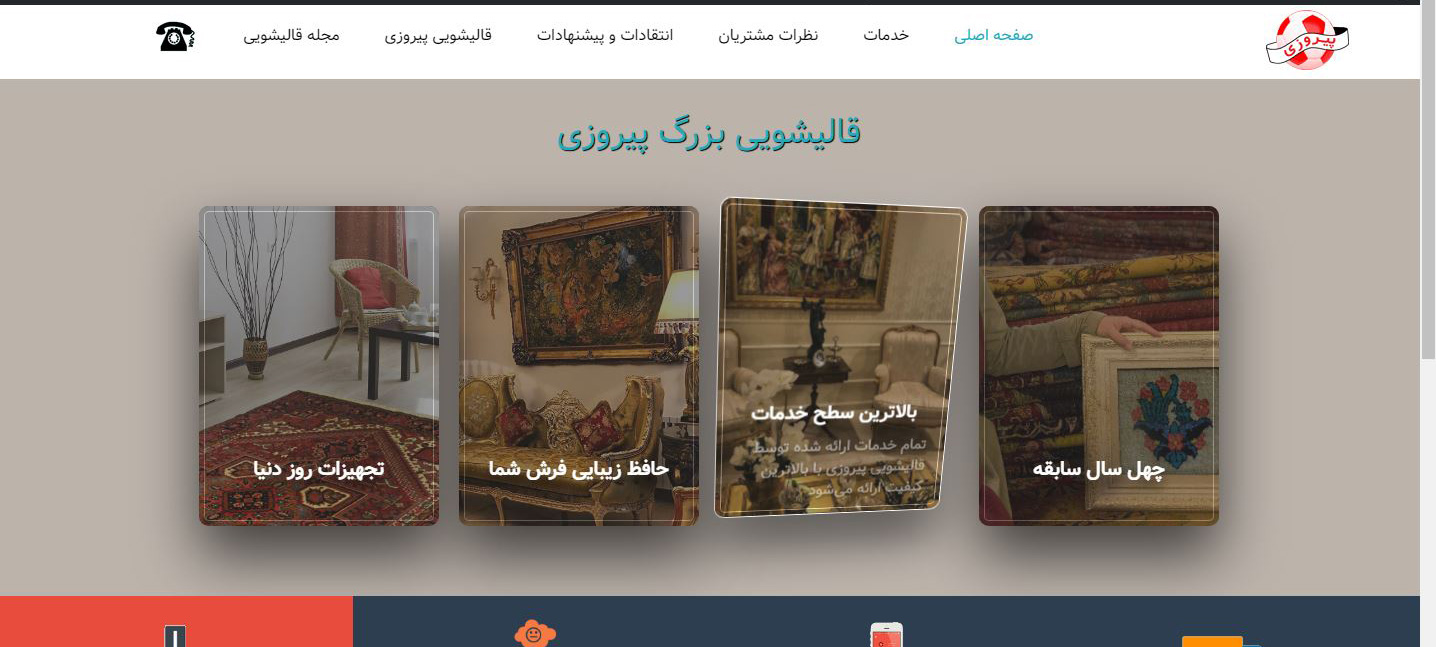
Task: Open قالیشویی پیروزی menu item
Action: coord(438,35)
